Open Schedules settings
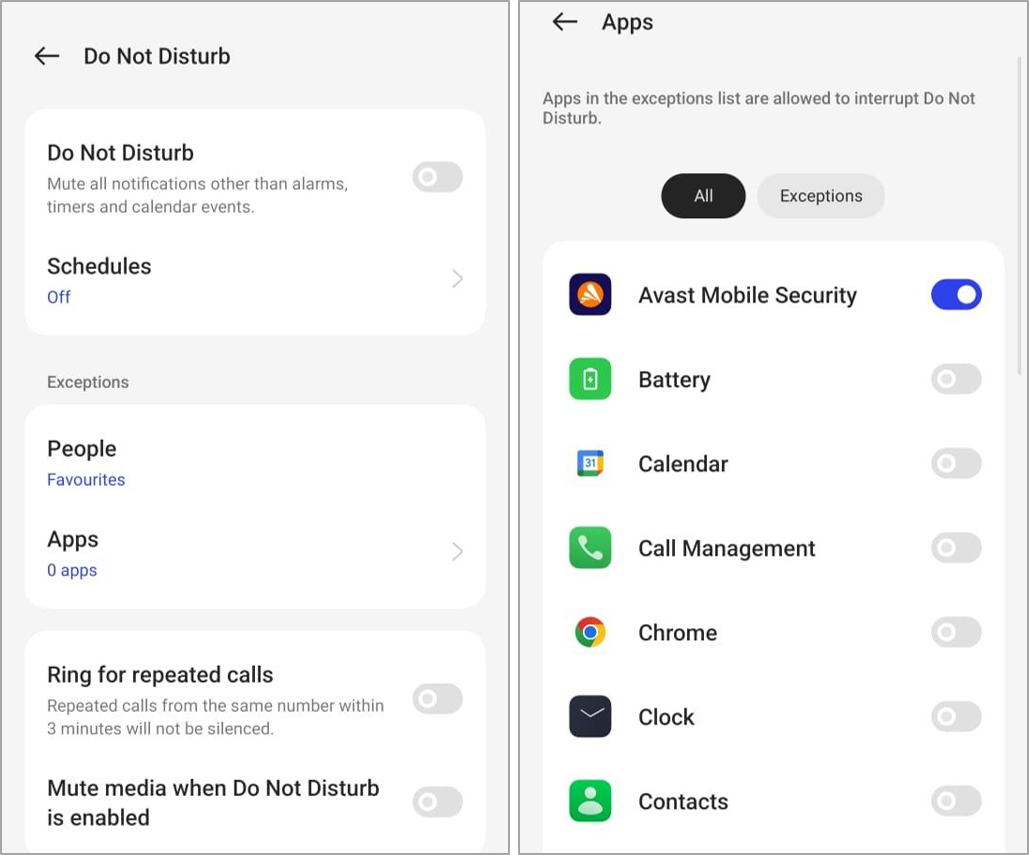 pyautogui.click(x=254, y=279)
